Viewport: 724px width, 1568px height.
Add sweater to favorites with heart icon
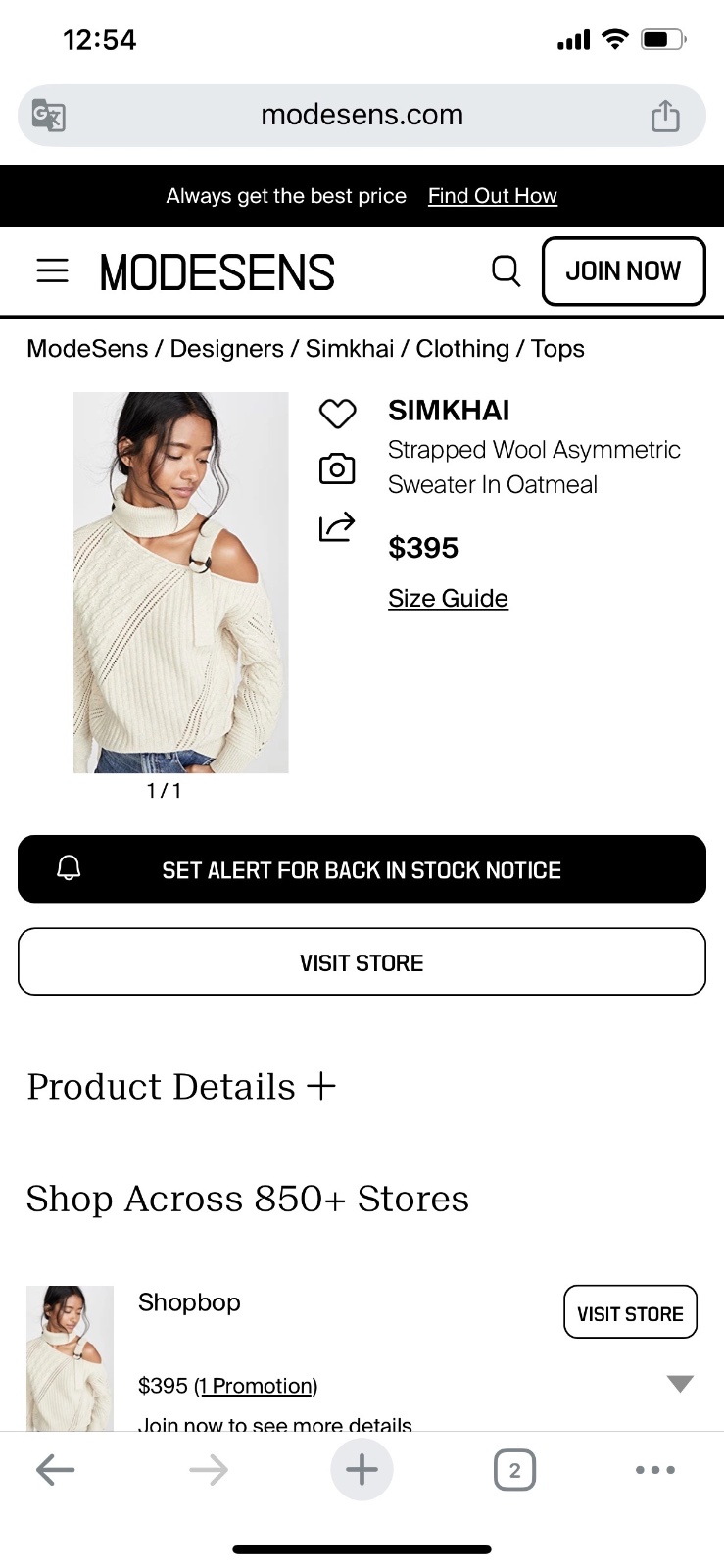tap(337, 414)
